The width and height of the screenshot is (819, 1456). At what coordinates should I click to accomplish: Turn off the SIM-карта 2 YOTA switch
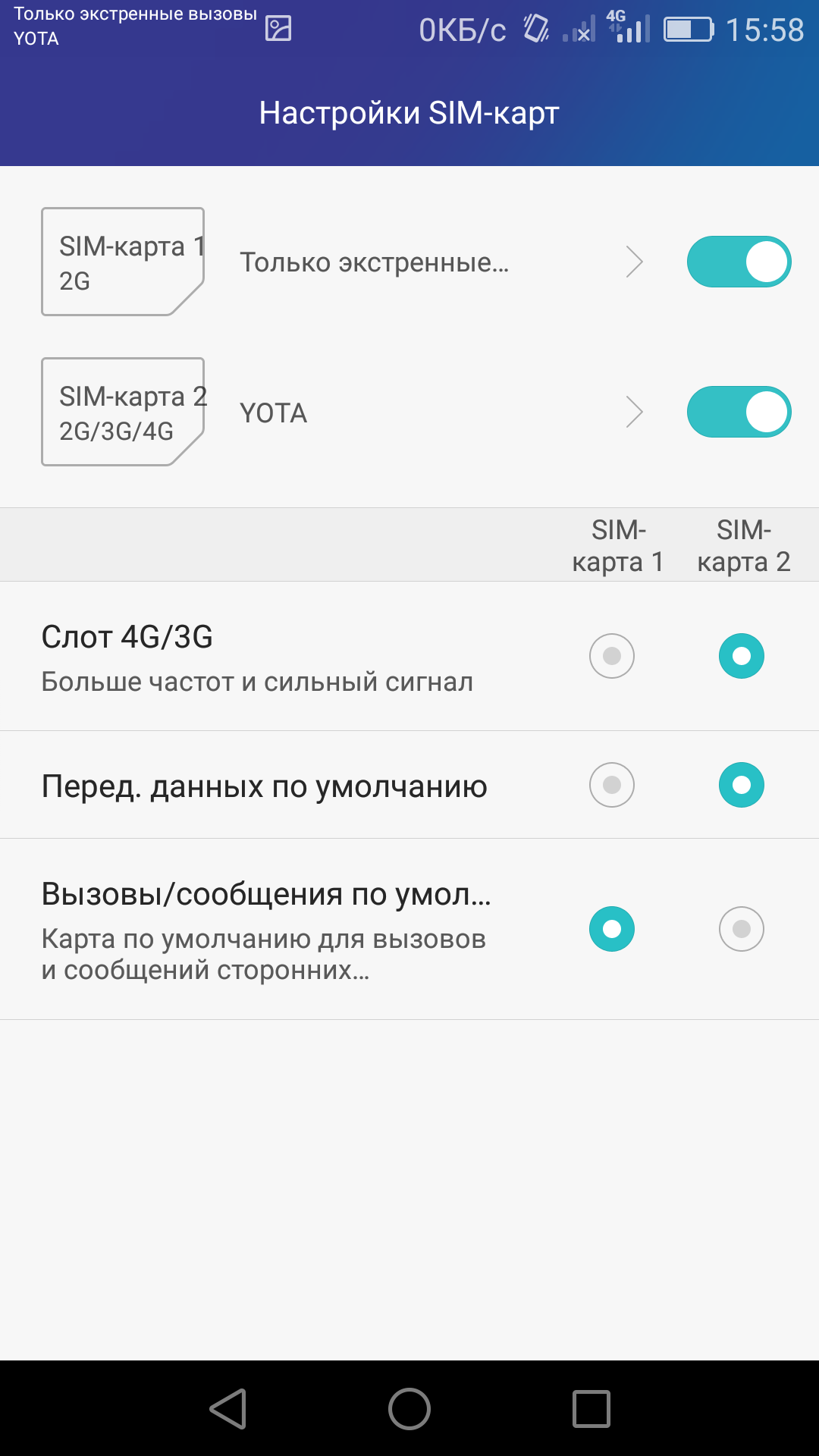(x=739, y=412)
